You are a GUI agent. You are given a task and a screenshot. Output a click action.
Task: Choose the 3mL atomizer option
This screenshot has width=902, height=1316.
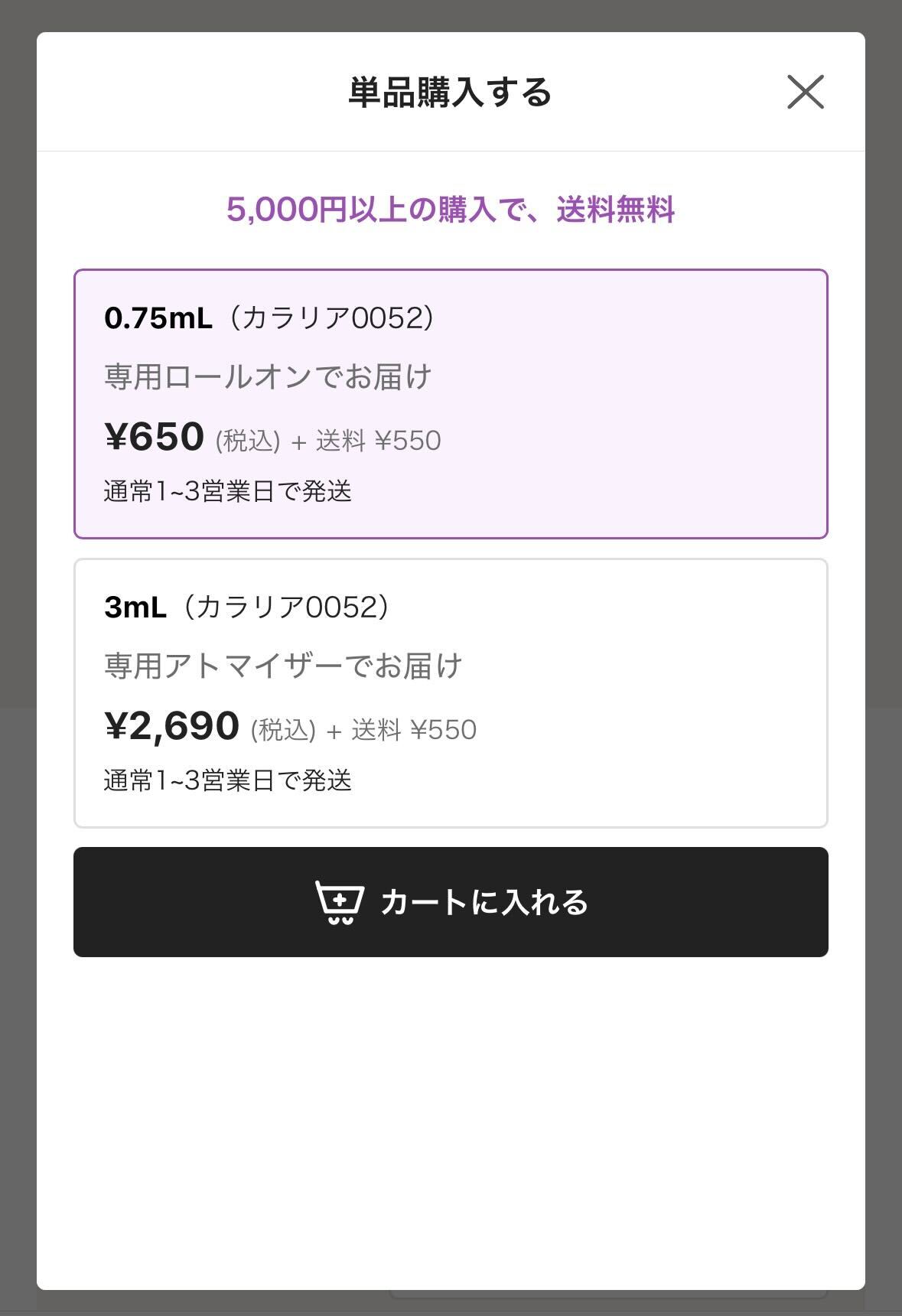coord(450,692)
